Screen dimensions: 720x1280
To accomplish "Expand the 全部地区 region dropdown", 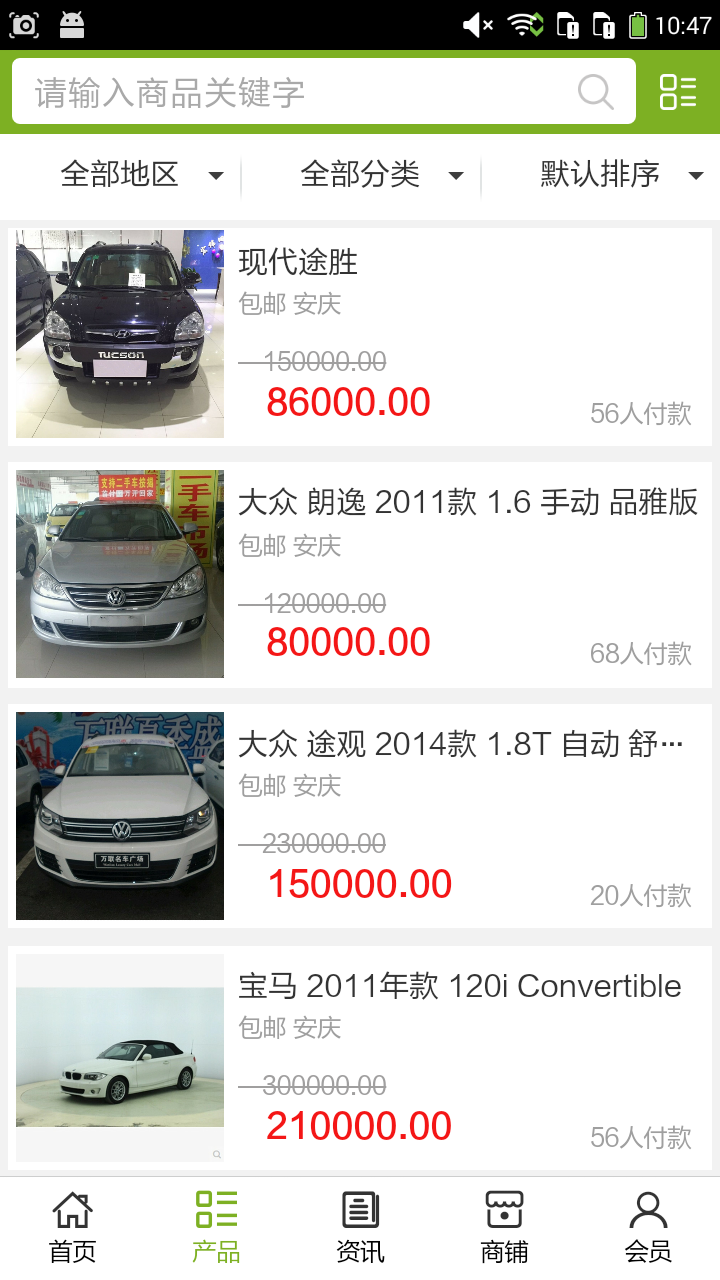I will click(x=140, y=175).
